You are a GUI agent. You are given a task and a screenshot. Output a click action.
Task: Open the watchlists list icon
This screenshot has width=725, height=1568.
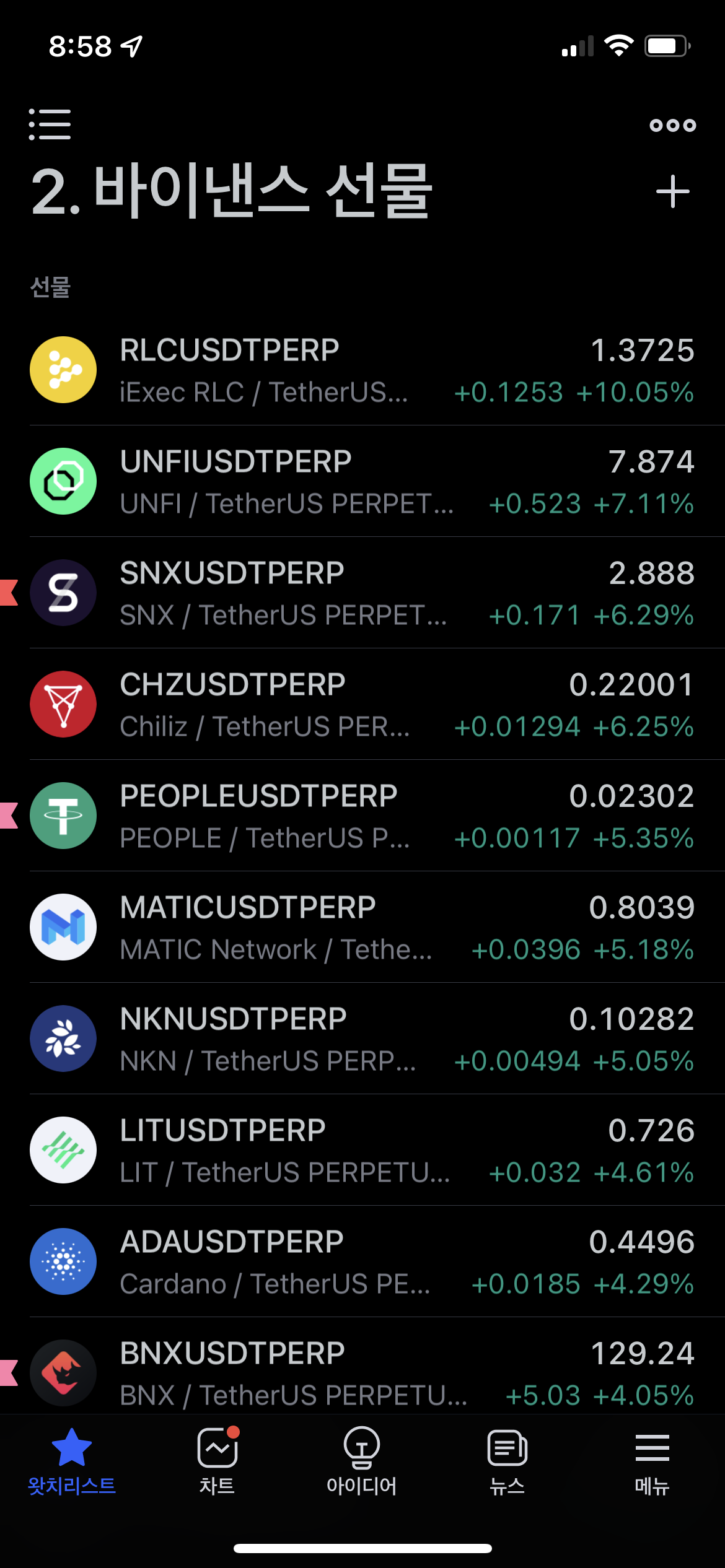tap(50, 124)
